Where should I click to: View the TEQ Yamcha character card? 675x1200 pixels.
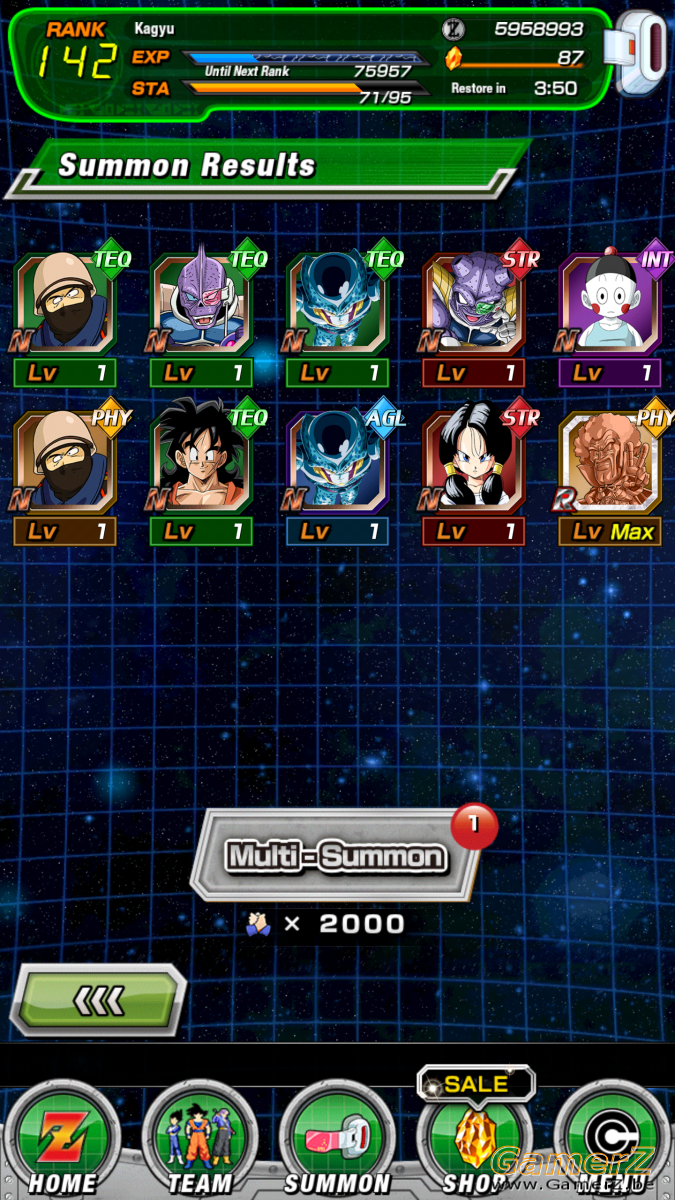[201, 475]
